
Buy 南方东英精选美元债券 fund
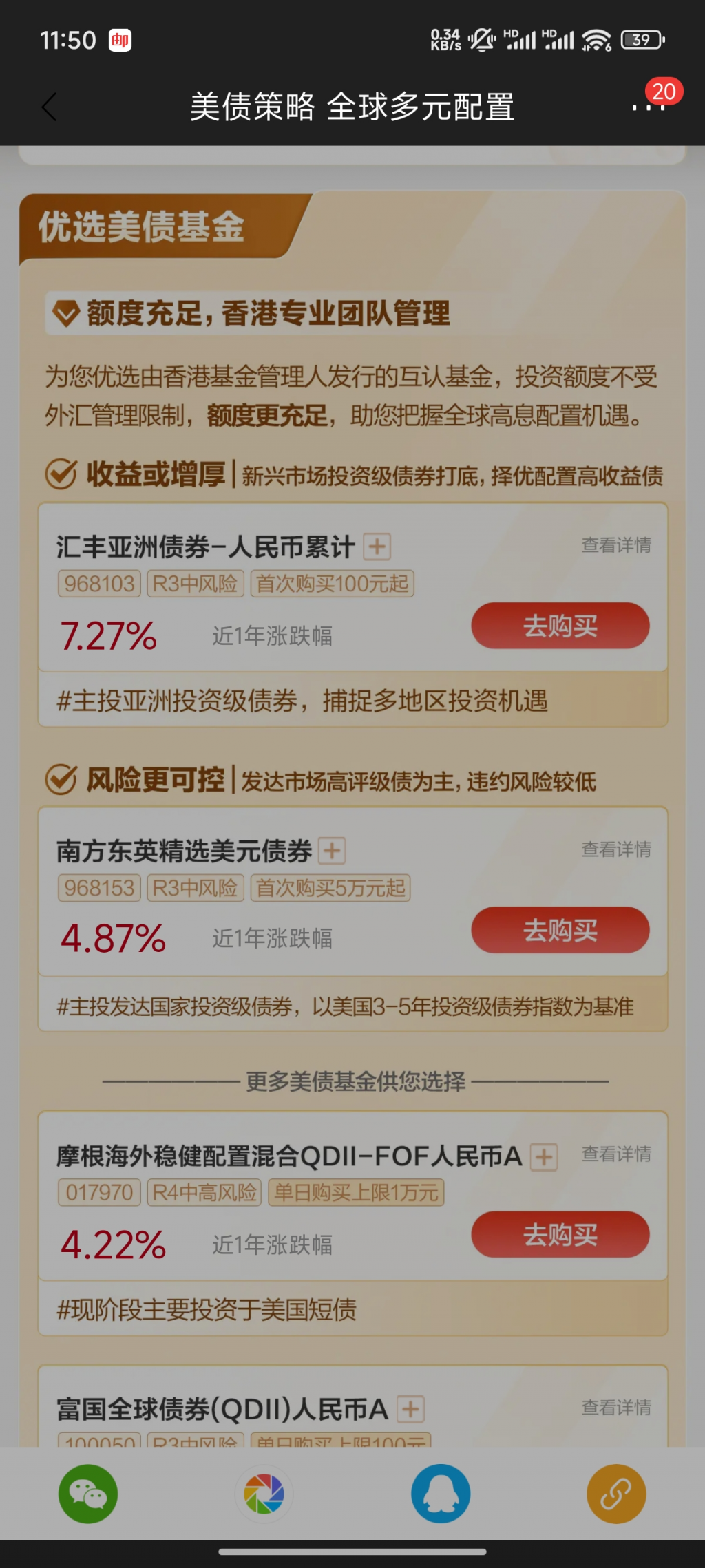pyautogui.click(x=560, y=930)
